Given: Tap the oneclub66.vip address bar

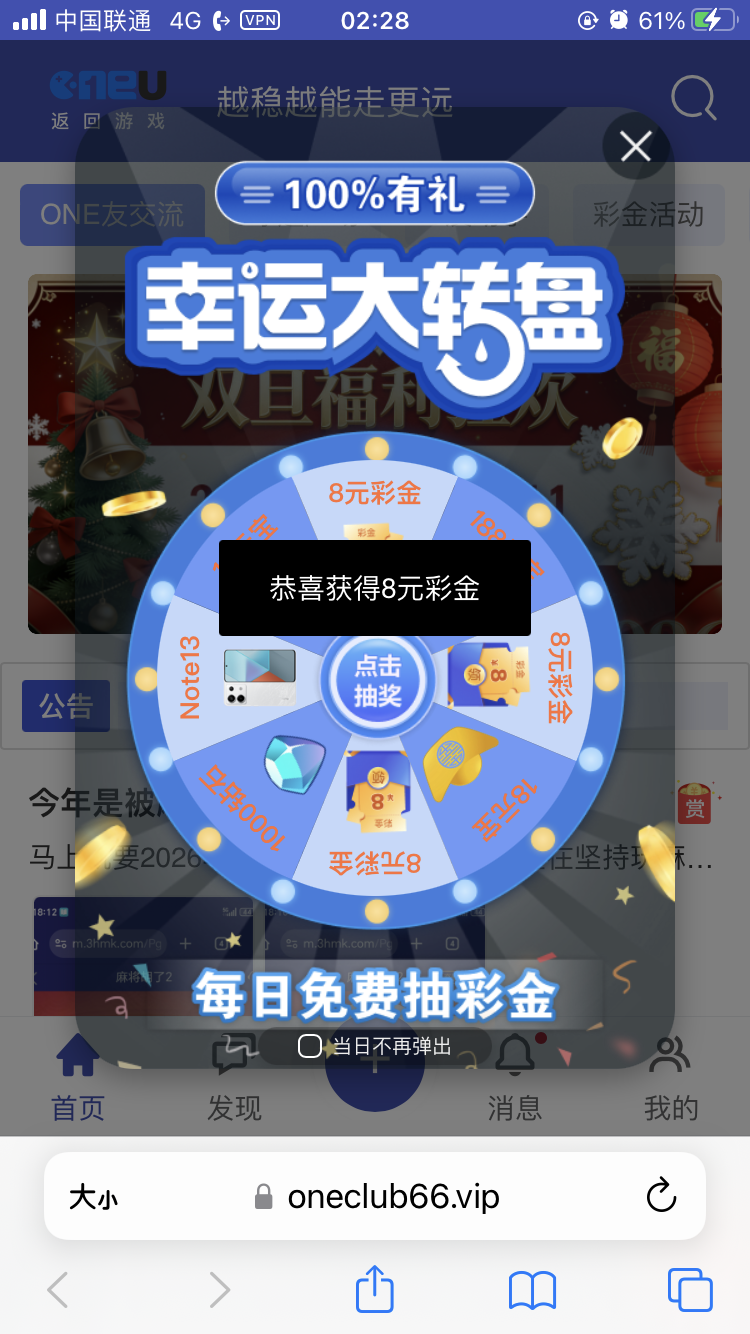Looking at the screenshot, I should tap(392, 1196).
